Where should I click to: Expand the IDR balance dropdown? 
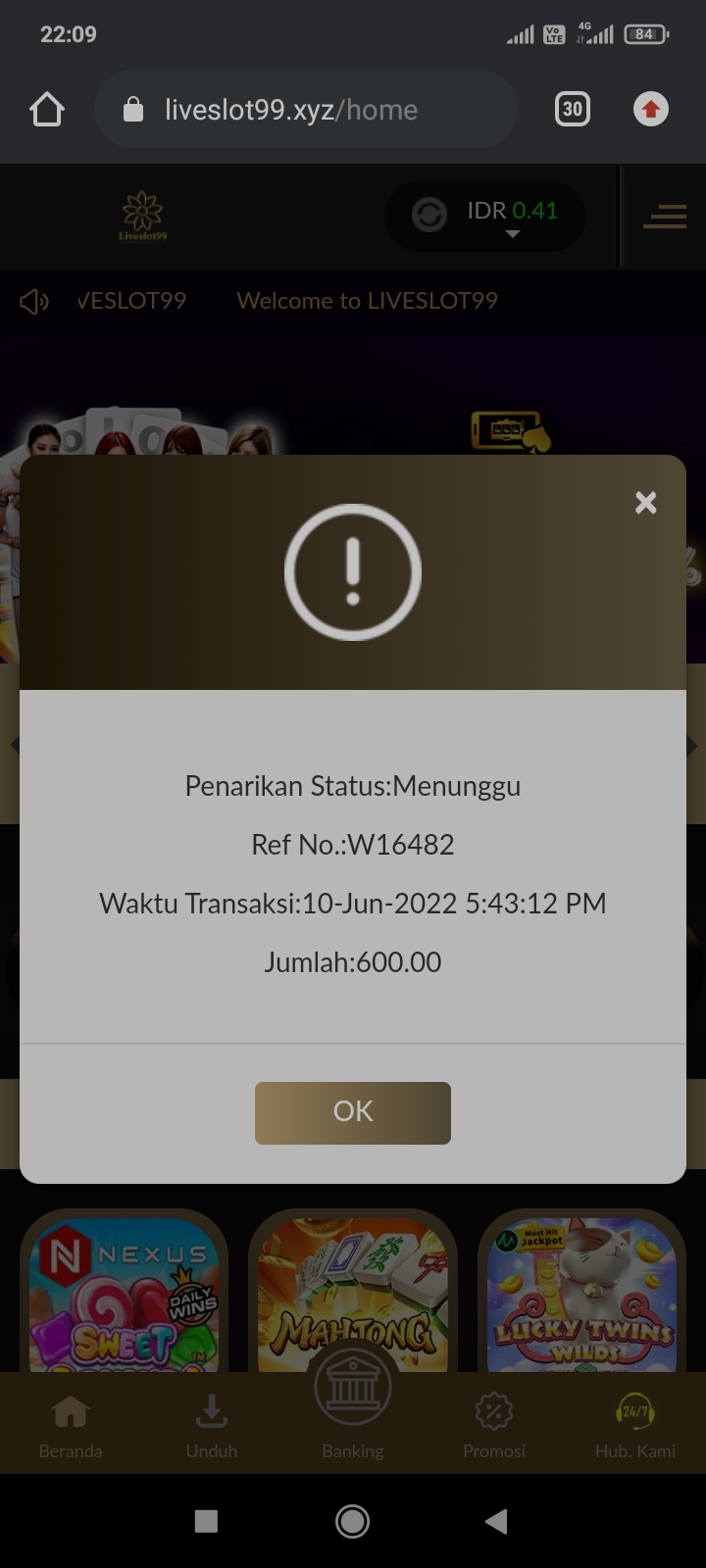(x=512, y=234)
